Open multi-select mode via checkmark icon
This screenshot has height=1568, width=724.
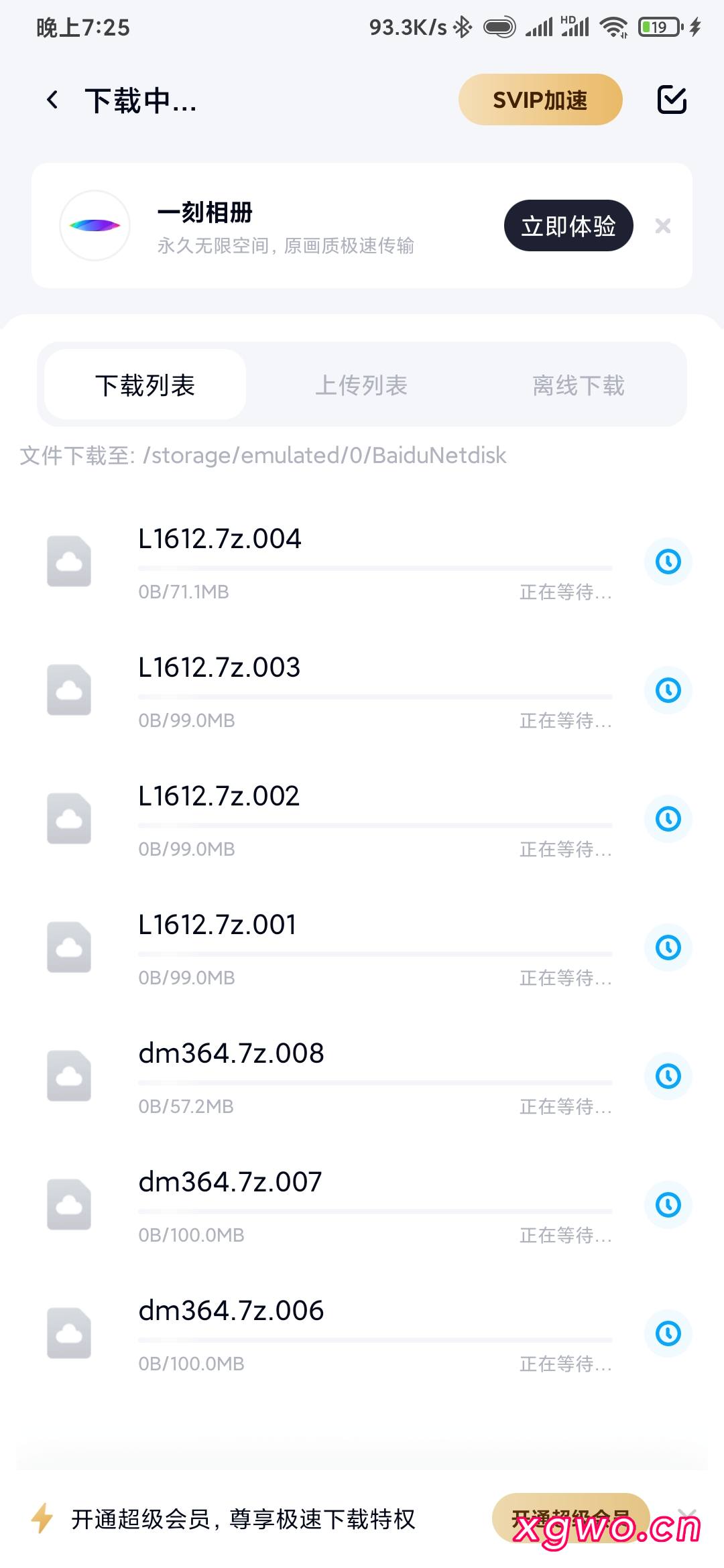pyautogui.click(x=670, y=99)
